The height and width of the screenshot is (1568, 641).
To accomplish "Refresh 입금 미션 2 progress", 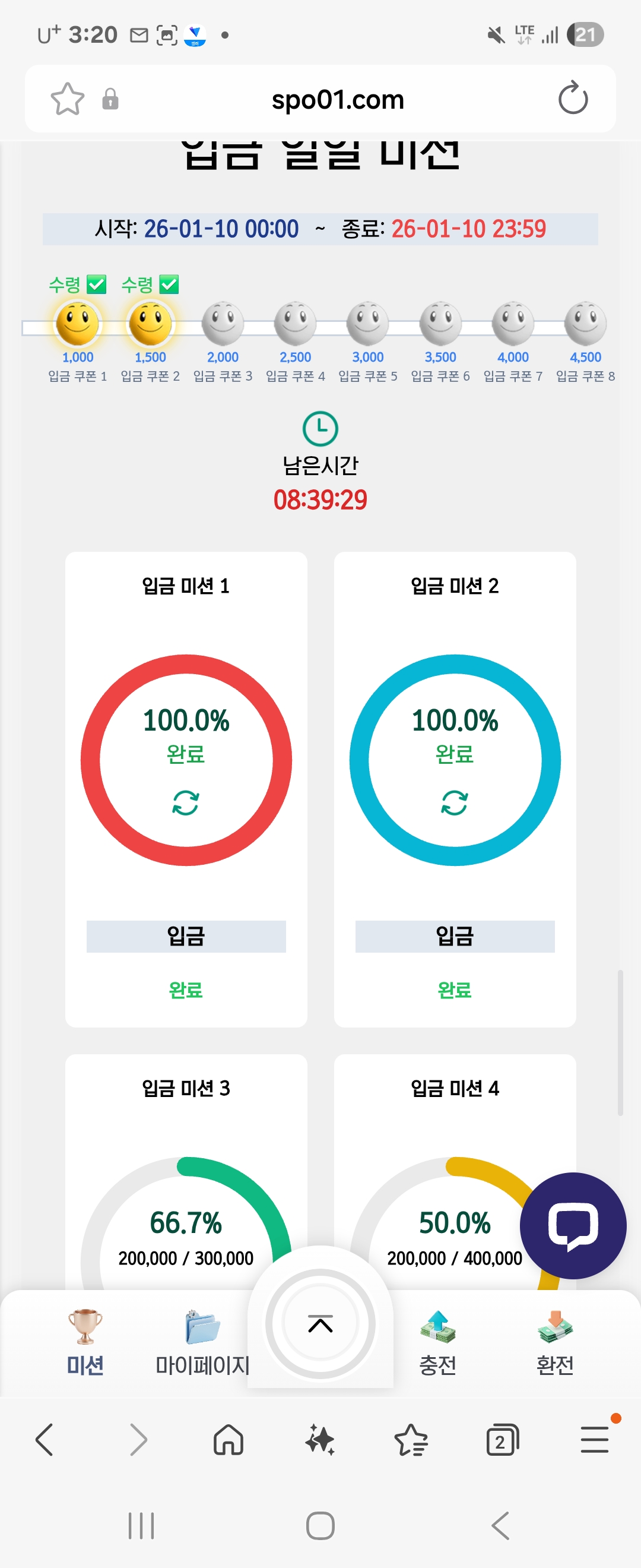I will [x=454, y=802].
